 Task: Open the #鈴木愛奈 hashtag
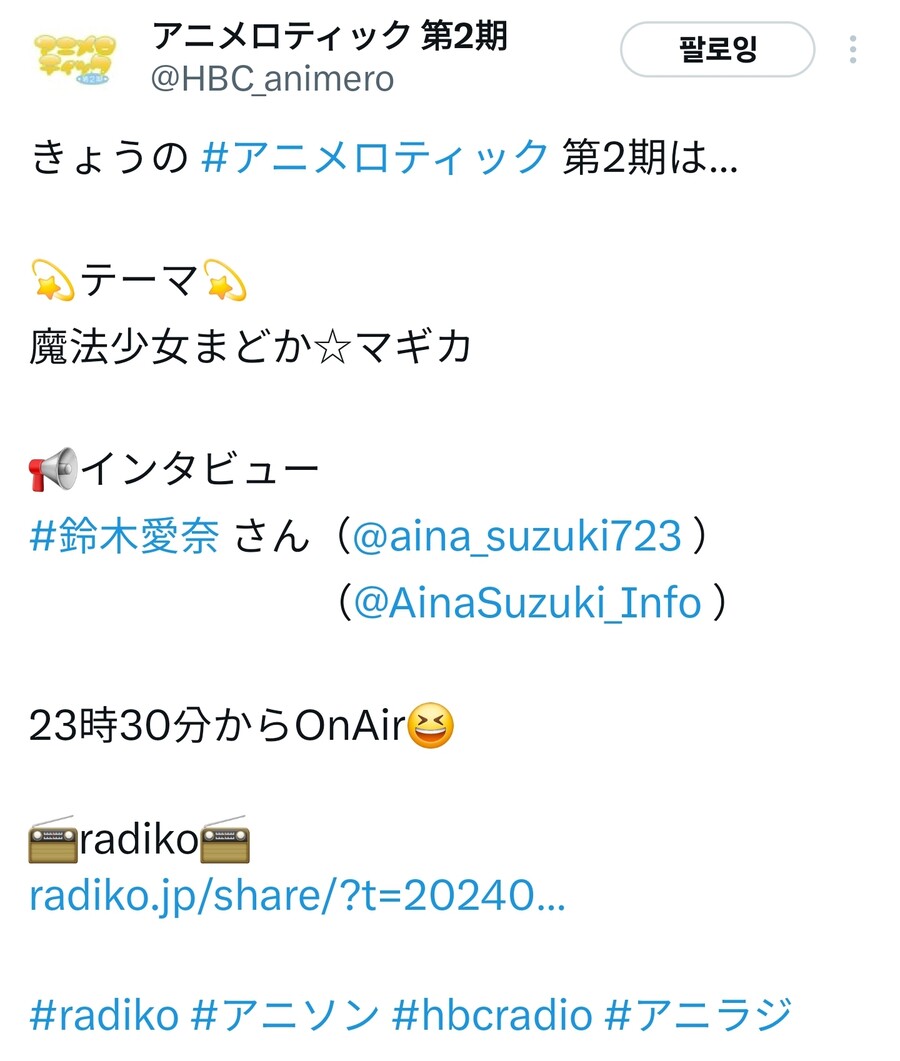pyautogui.click(x=124, y=537)
